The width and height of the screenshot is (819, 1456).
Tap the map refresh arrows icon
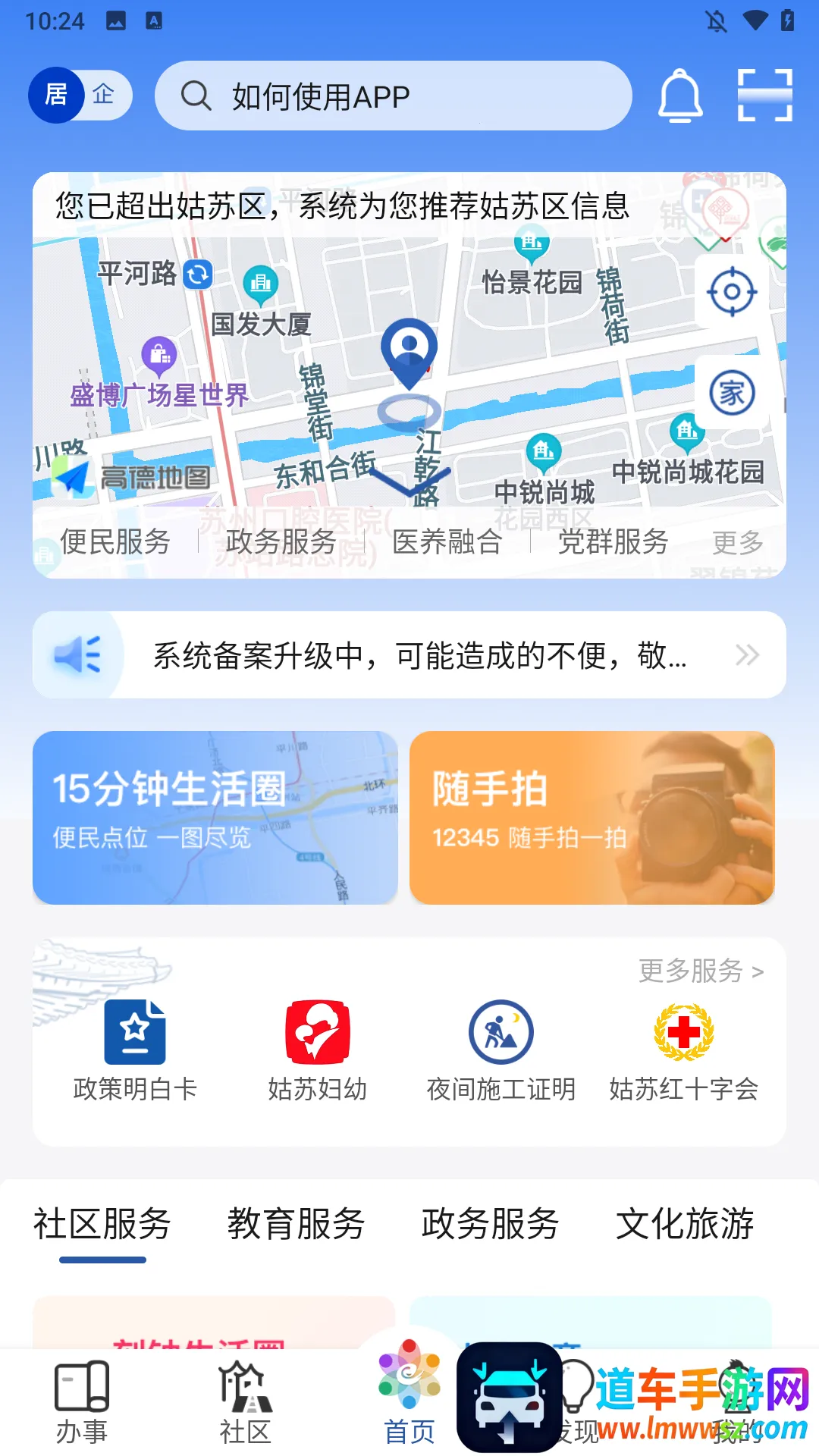(197, 275)
